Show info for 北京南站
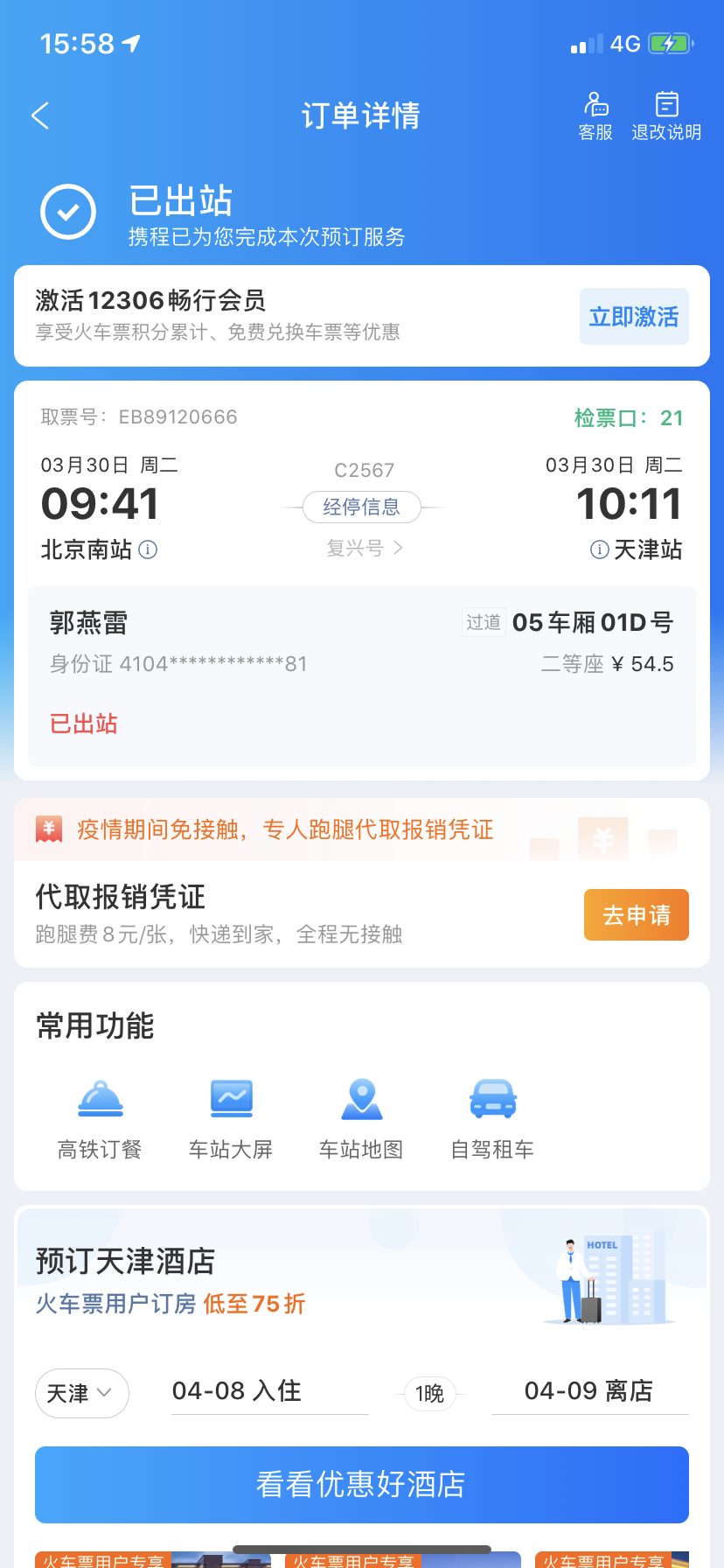 tap(149, 549)
